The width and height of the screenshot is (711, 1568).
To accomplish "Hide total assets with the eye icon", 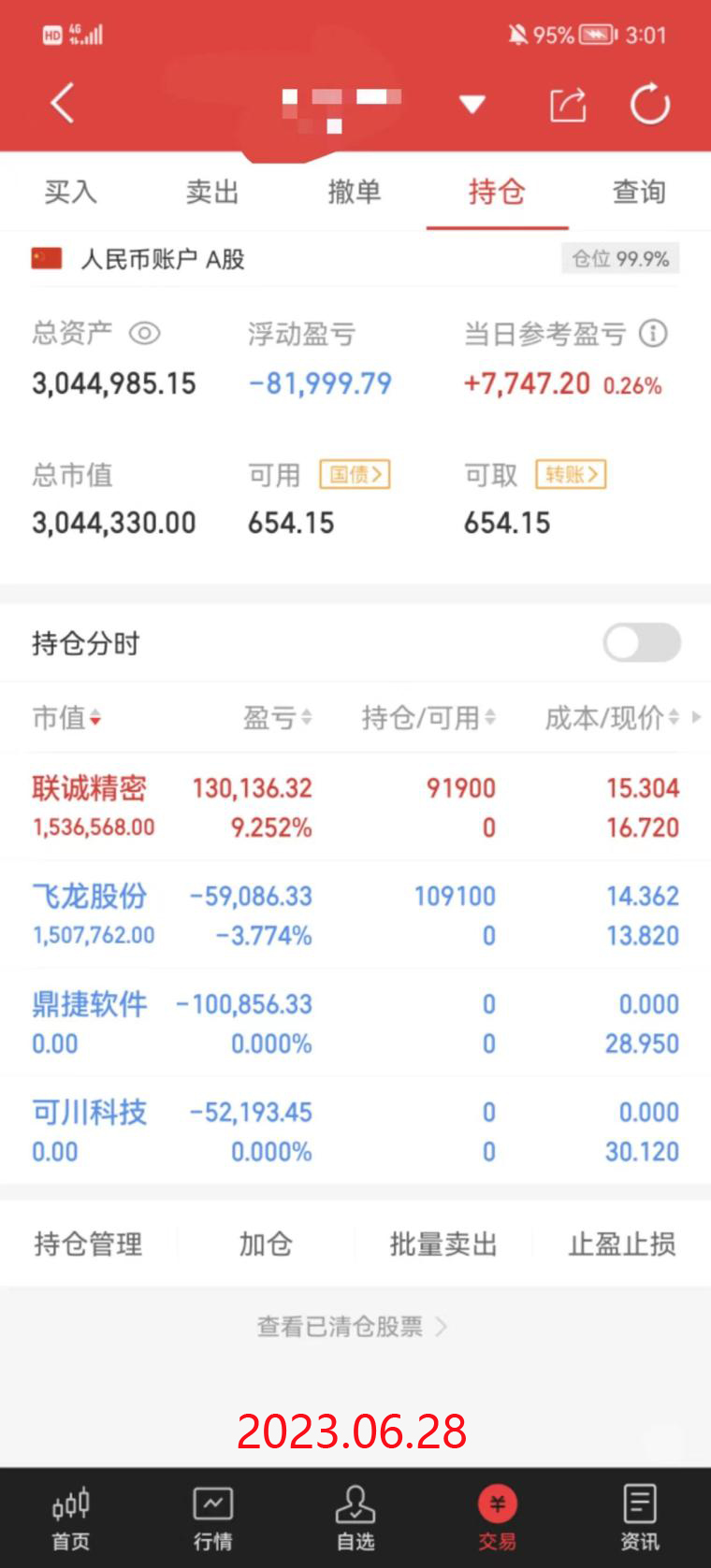I will (145, 333).
